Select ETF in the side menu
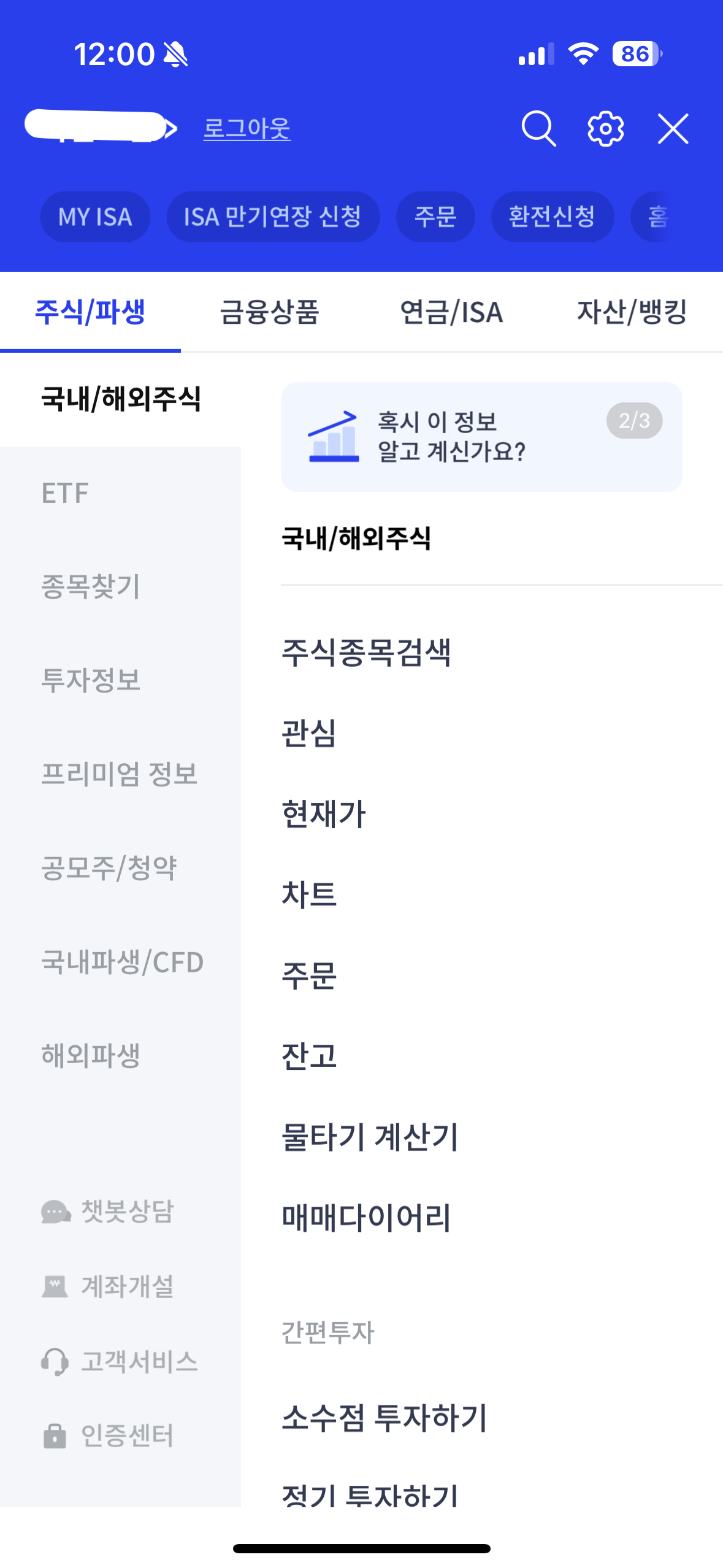The image size is (723, 1568). 65,493
